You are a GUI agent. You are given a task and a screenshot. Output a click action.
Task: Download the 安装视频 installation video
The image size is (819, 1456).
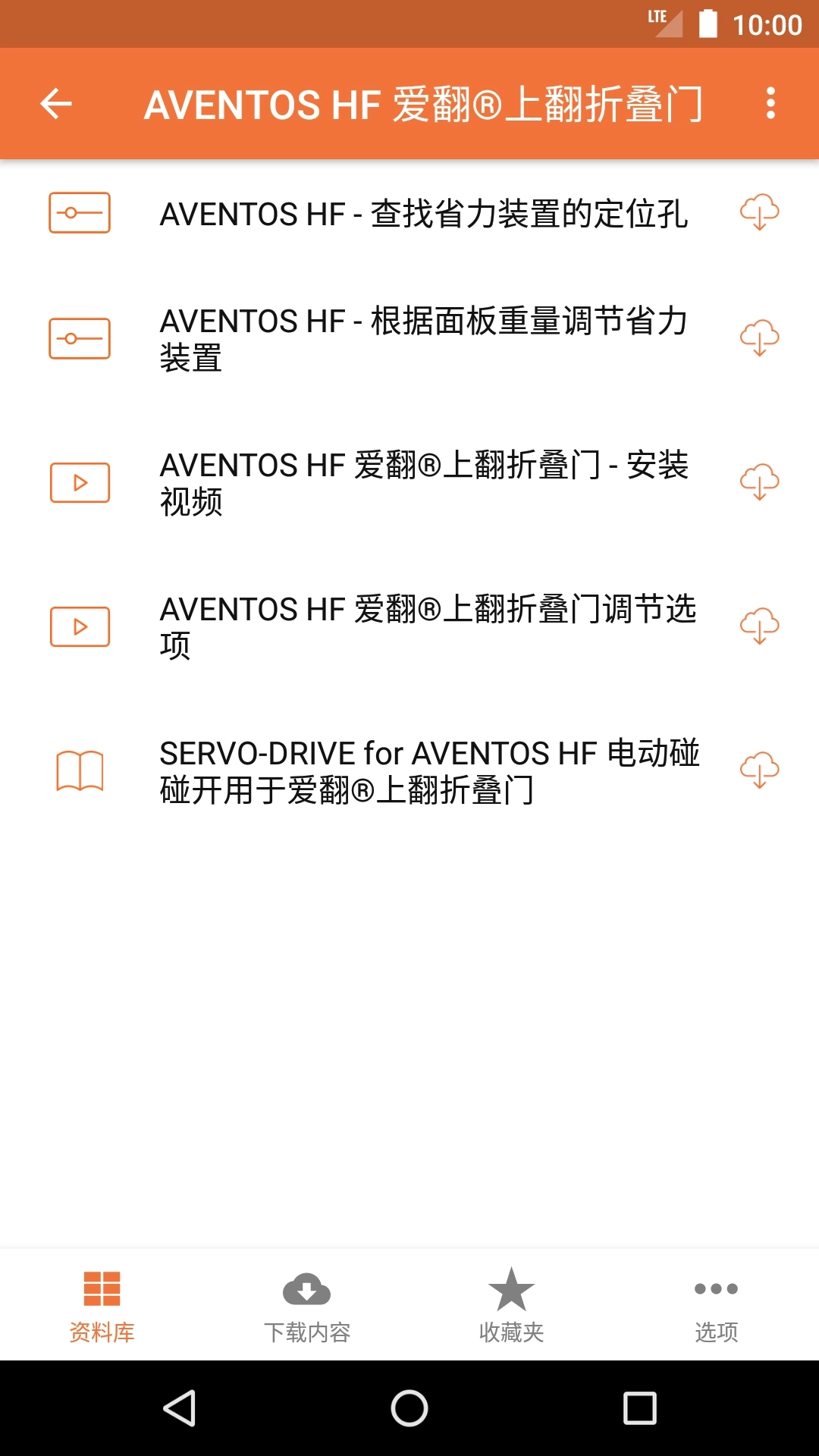(761, 482)
